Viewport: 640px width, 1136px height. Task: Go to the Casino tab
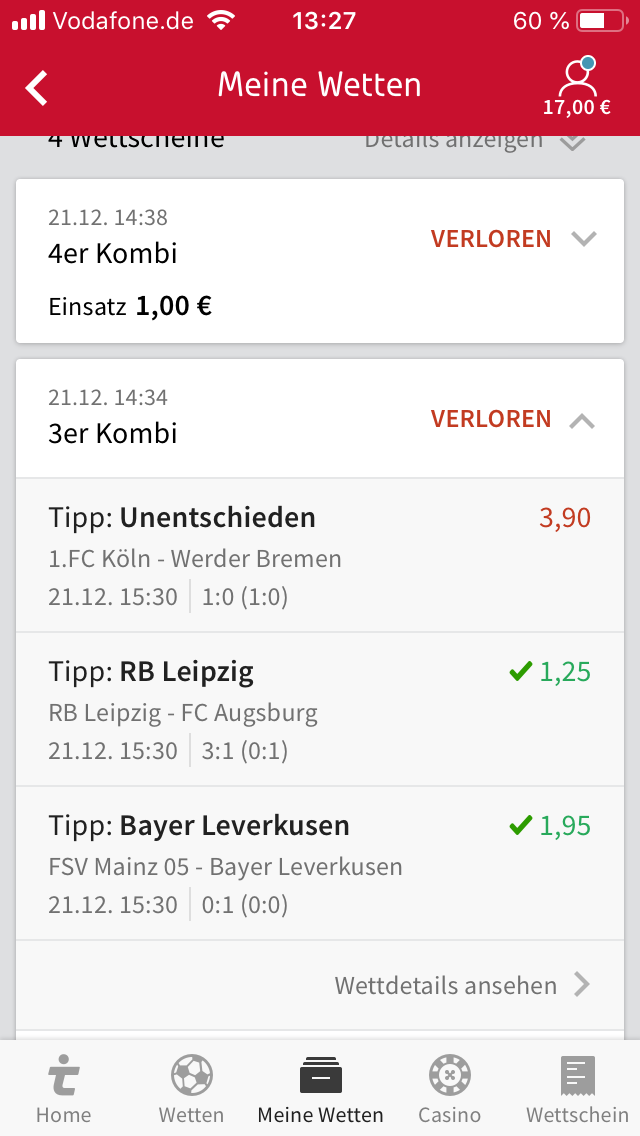[449, 1089]
